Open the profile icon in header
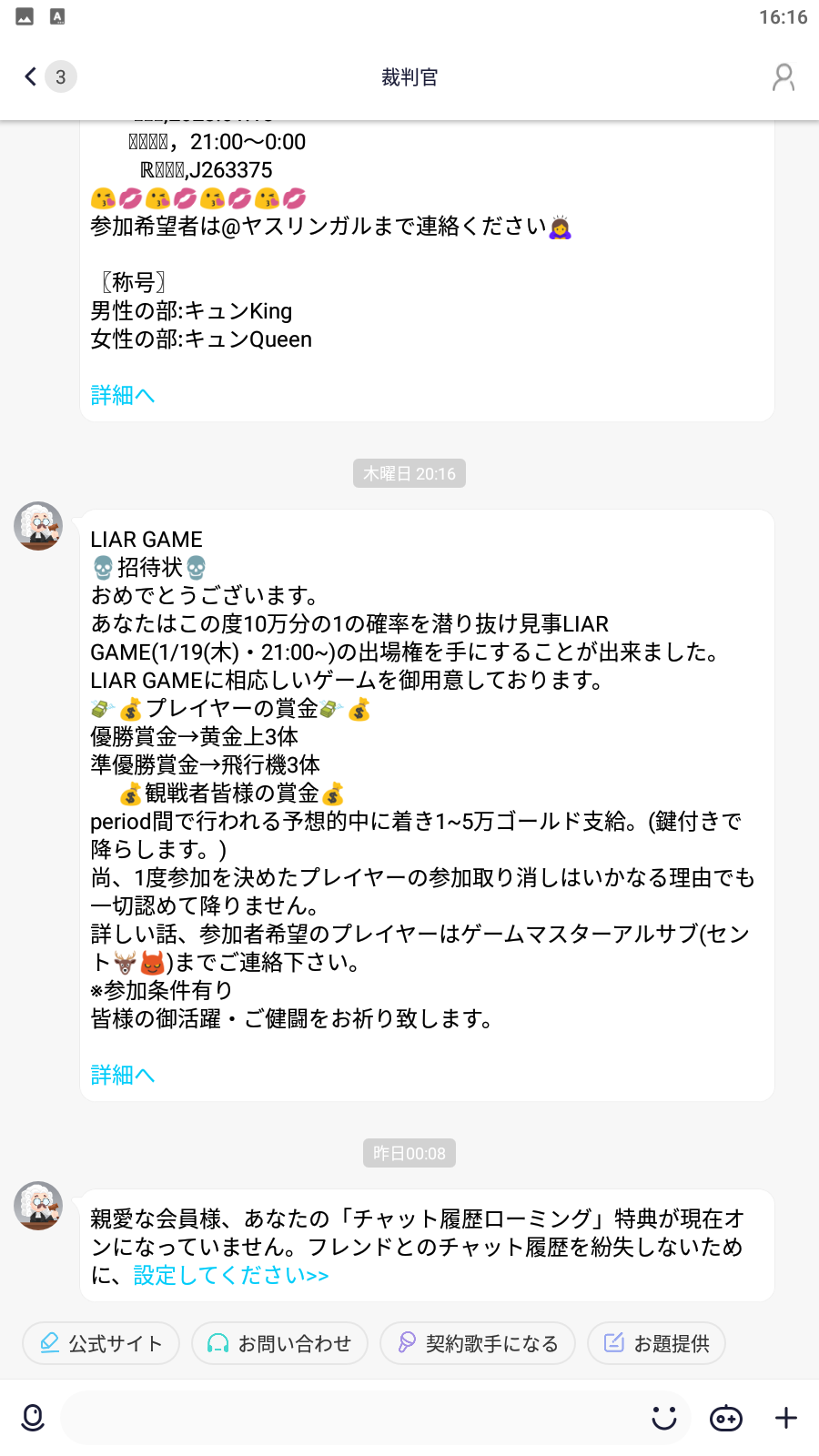819x1456 pixels. pos(783,77)
